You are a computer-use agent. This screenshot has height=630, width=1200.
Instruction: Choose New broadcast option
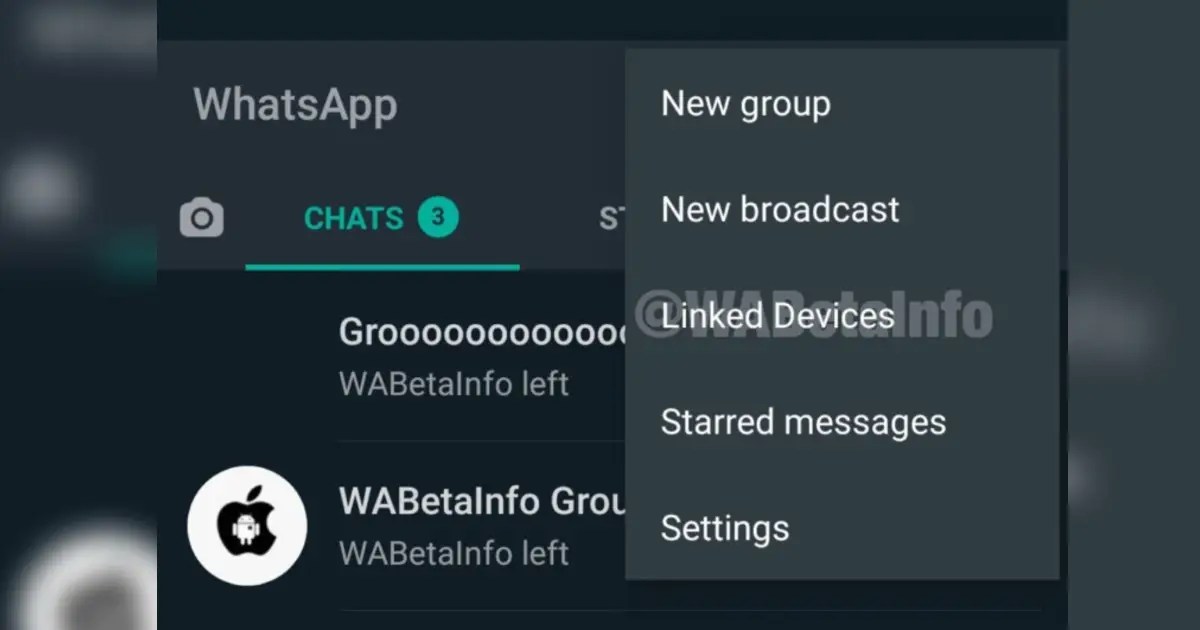[780, 210]
